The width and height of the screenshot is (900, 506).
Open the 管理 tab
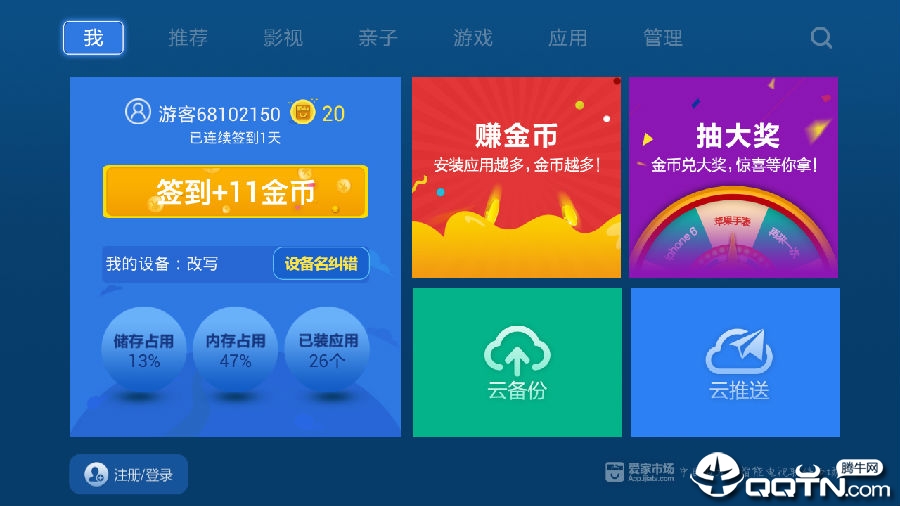[663, 38]
